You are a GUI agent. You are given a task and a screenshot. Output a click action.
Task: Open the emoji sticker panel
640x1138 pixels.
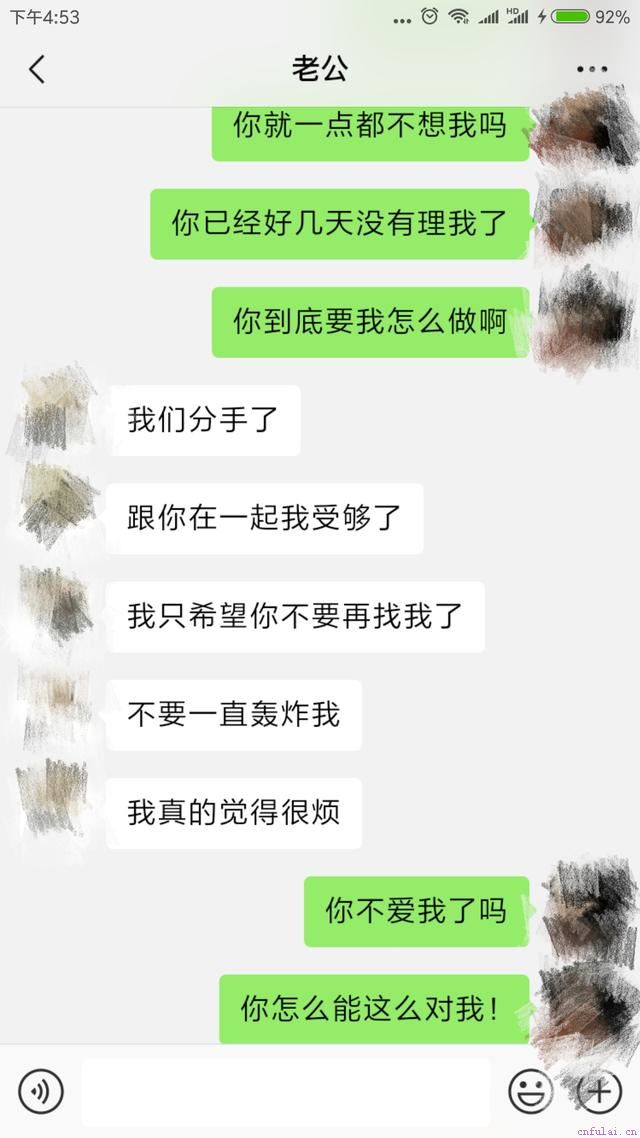(530, 1091)
